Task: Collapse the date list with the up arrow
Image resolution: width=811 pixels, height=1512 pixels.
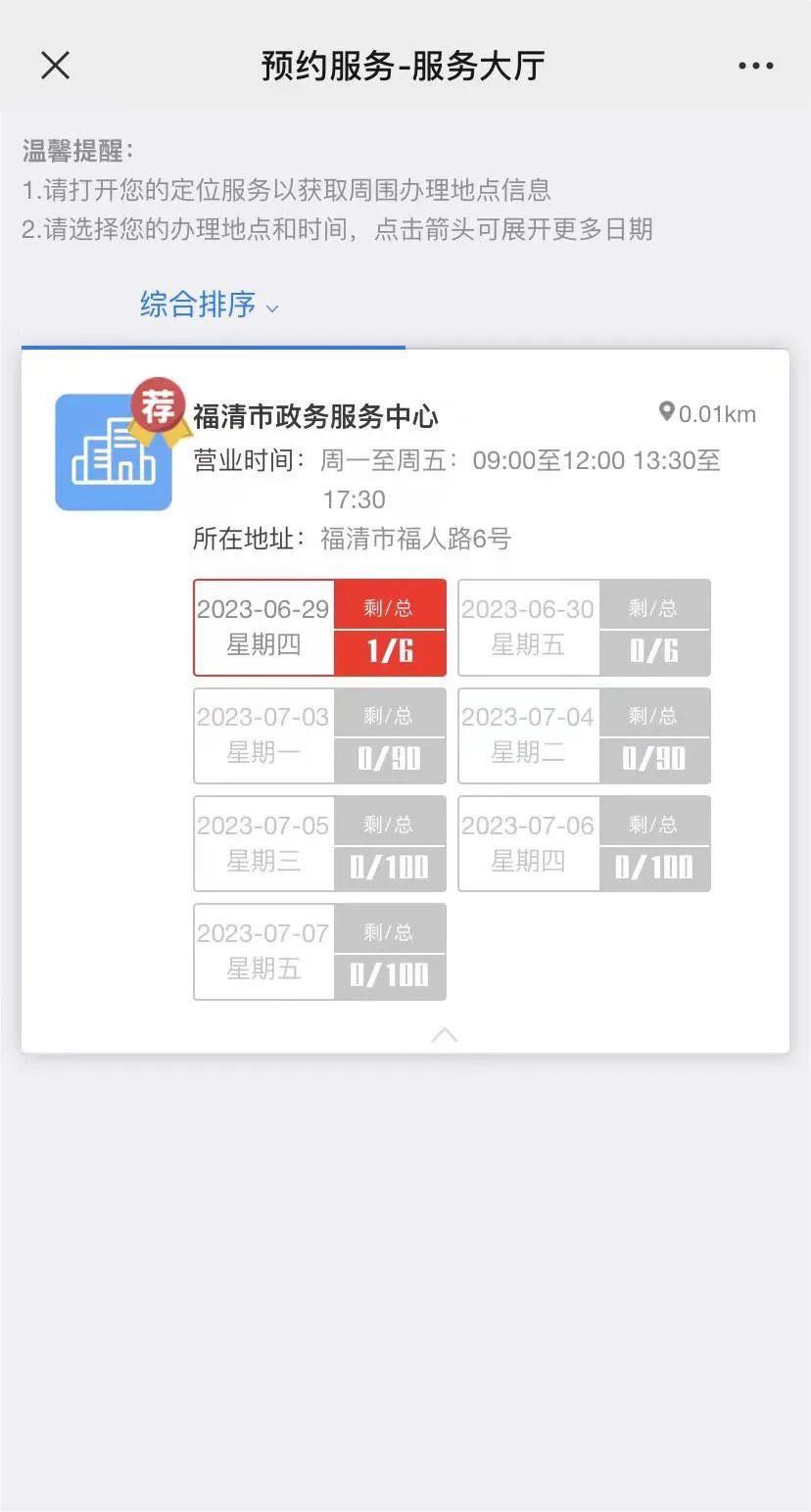Action: 445,1034
